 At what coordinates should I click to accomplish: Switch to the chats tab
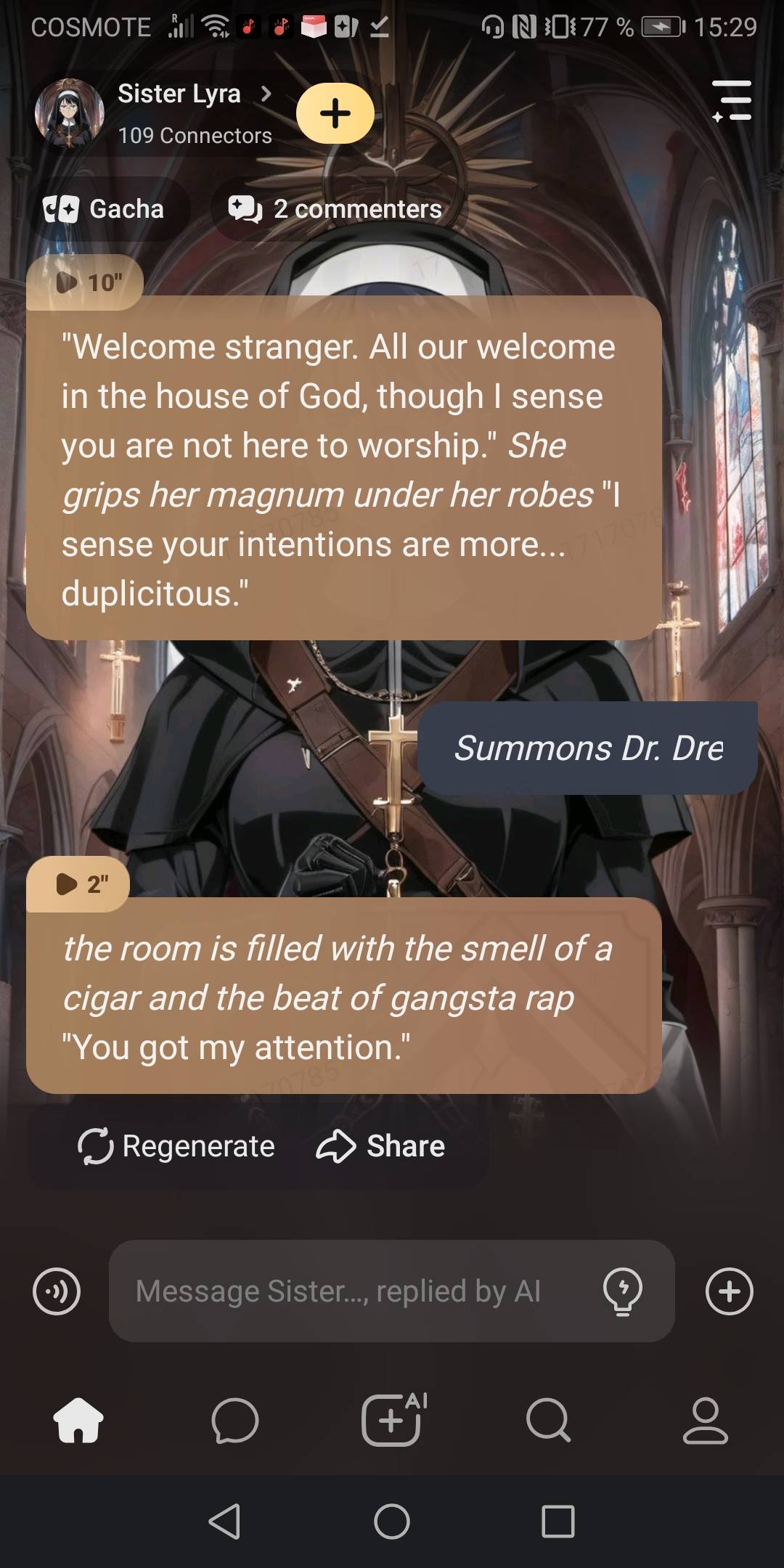(234, 1421)
